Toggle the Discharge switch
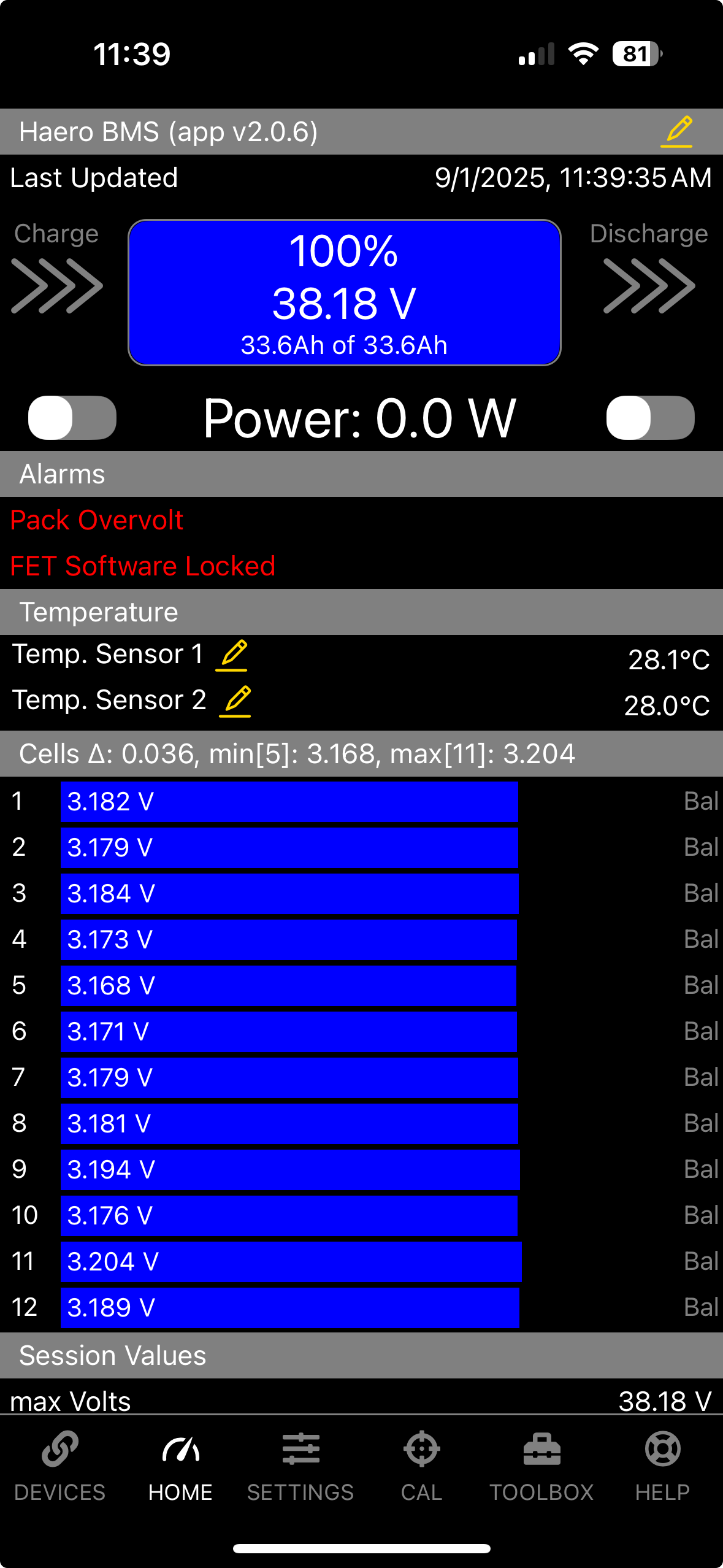 click(650, 418)
